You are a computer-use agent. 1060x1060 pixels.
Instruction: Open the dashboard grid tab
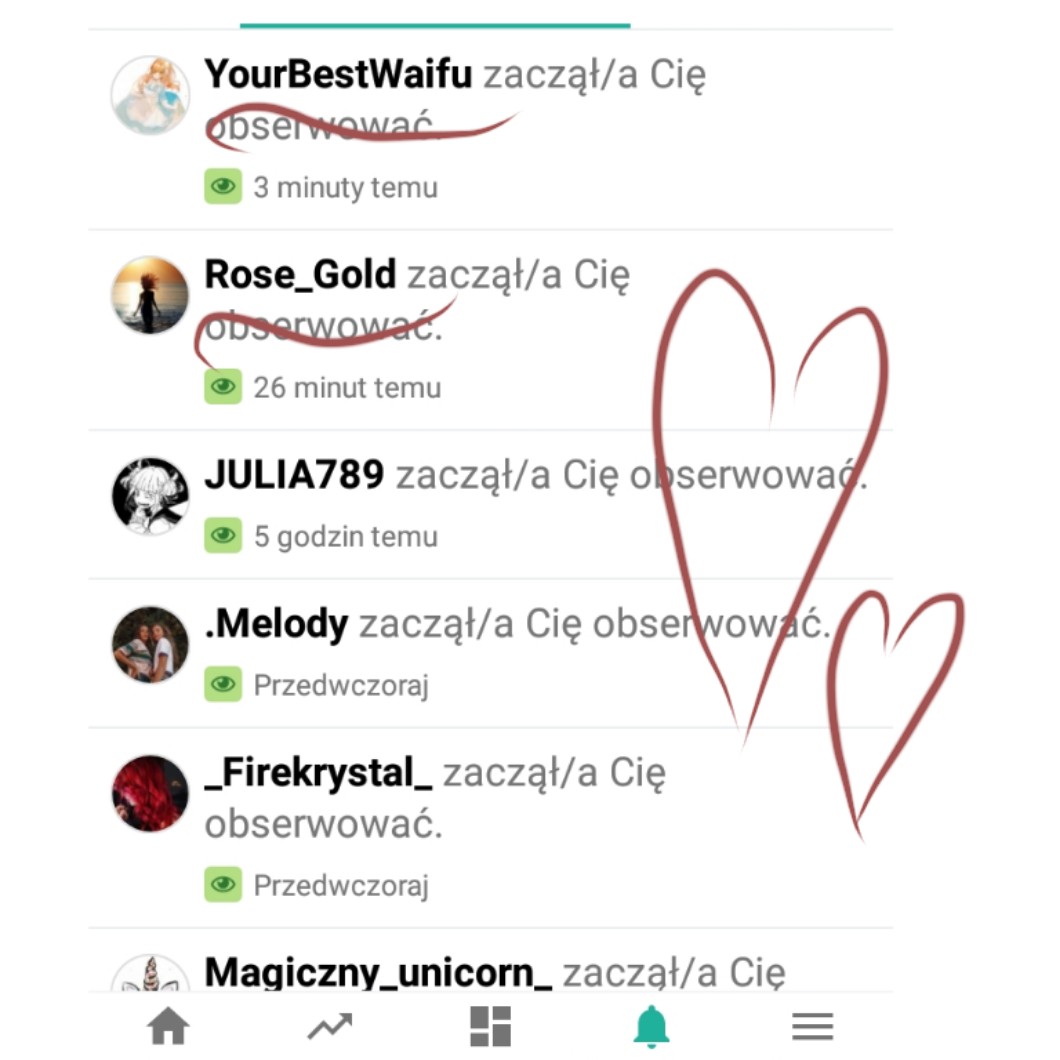[x=490, y=1026]
